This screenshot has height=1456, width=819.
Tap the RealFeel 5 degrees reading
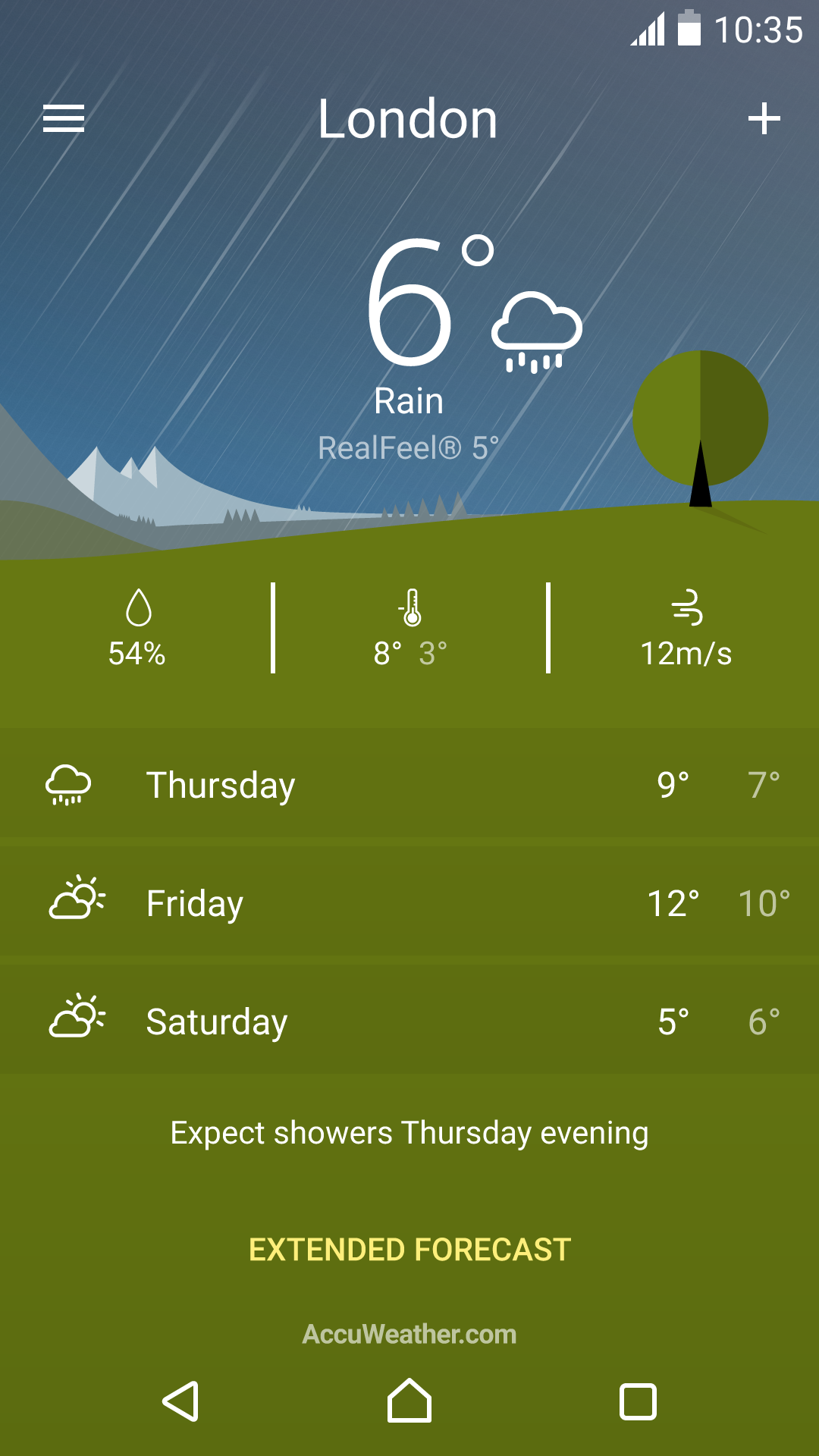pos(409,447)
